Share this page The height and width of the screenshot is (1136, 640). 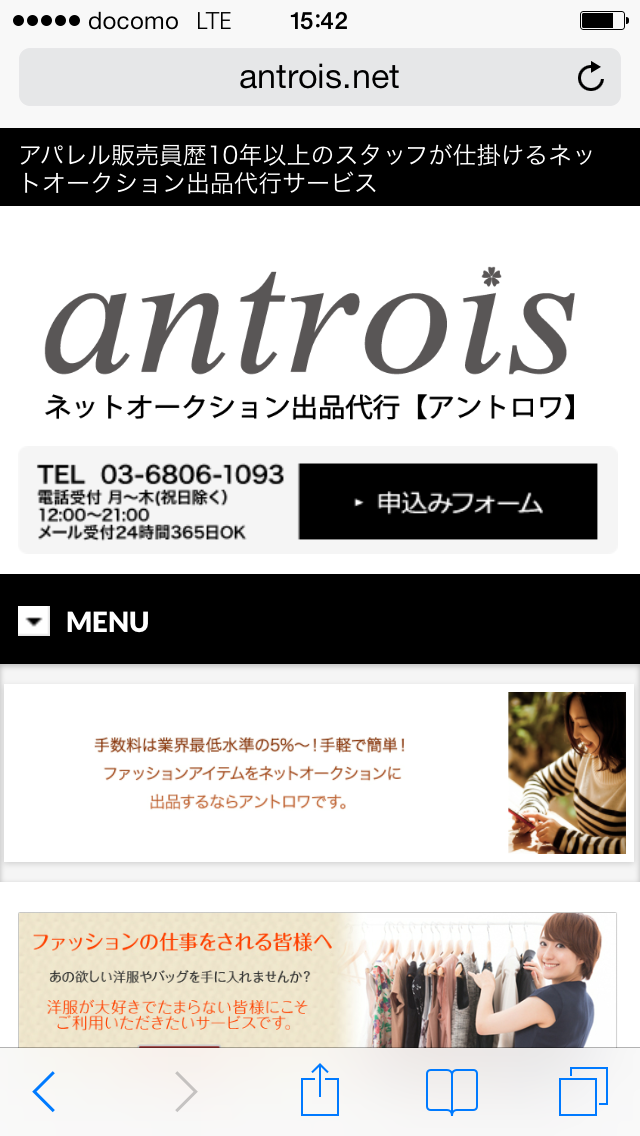click(320, 1089)
